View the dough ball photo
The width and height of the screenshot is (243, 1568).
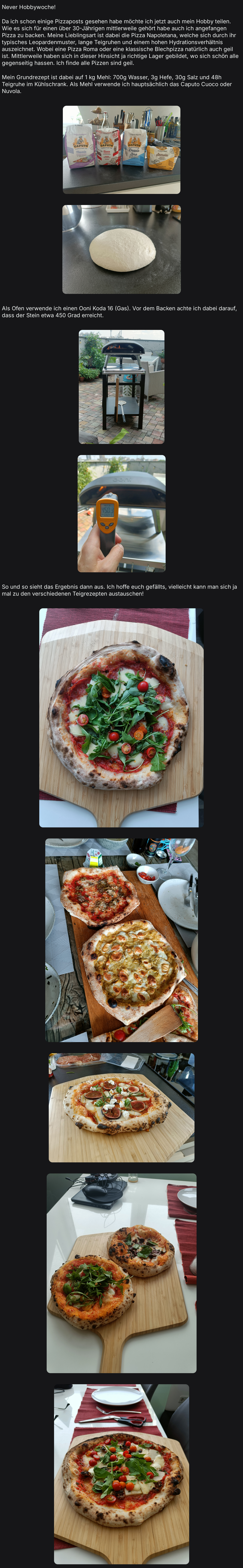pos(121,249)
